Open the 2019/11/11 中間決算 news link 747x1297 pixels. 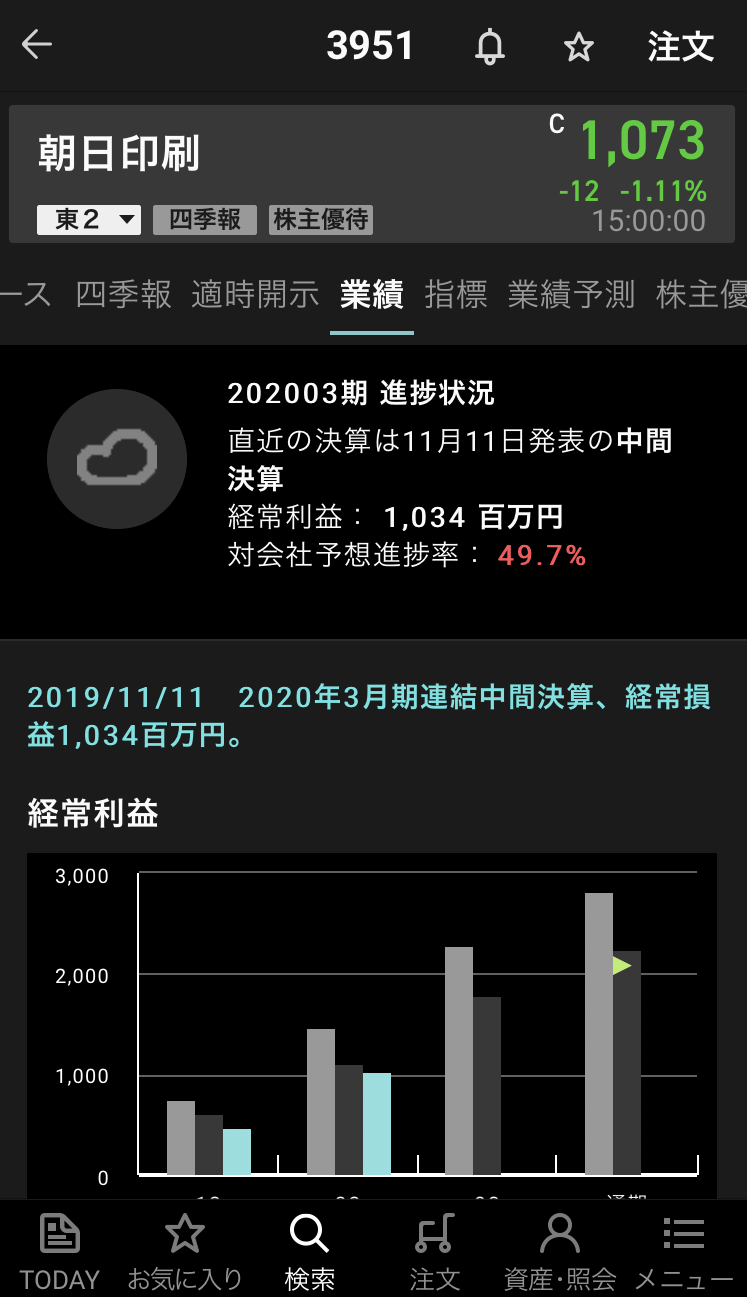pos(368,716)
